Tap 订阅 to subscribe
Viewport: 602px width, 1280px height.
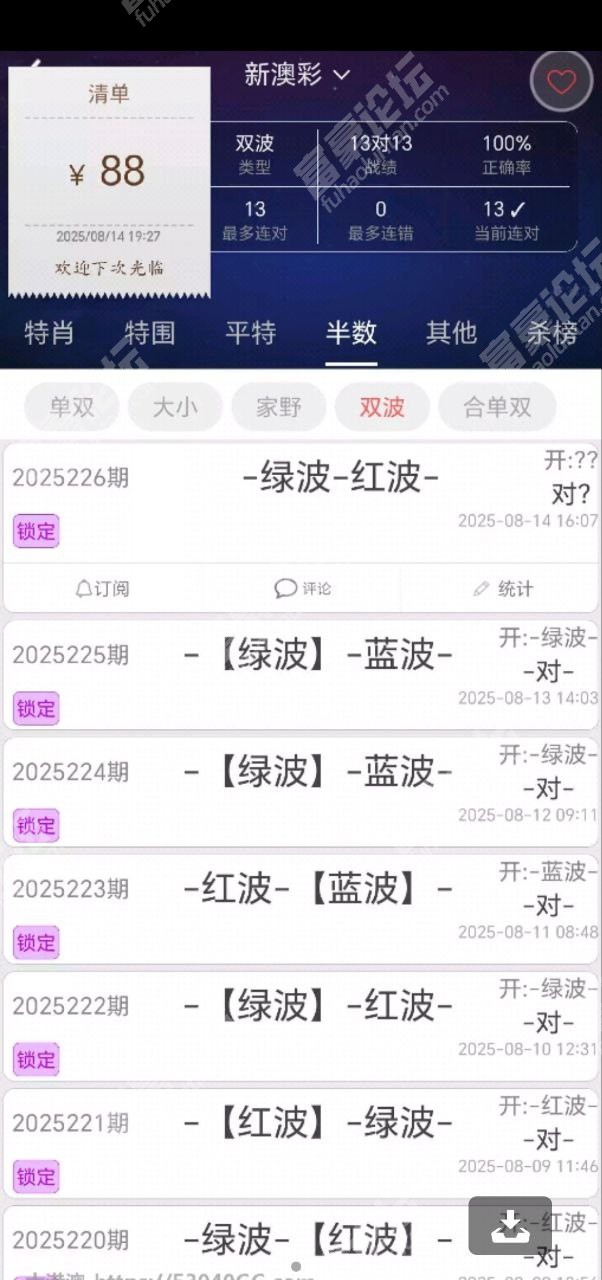click(x=102, y=589)
